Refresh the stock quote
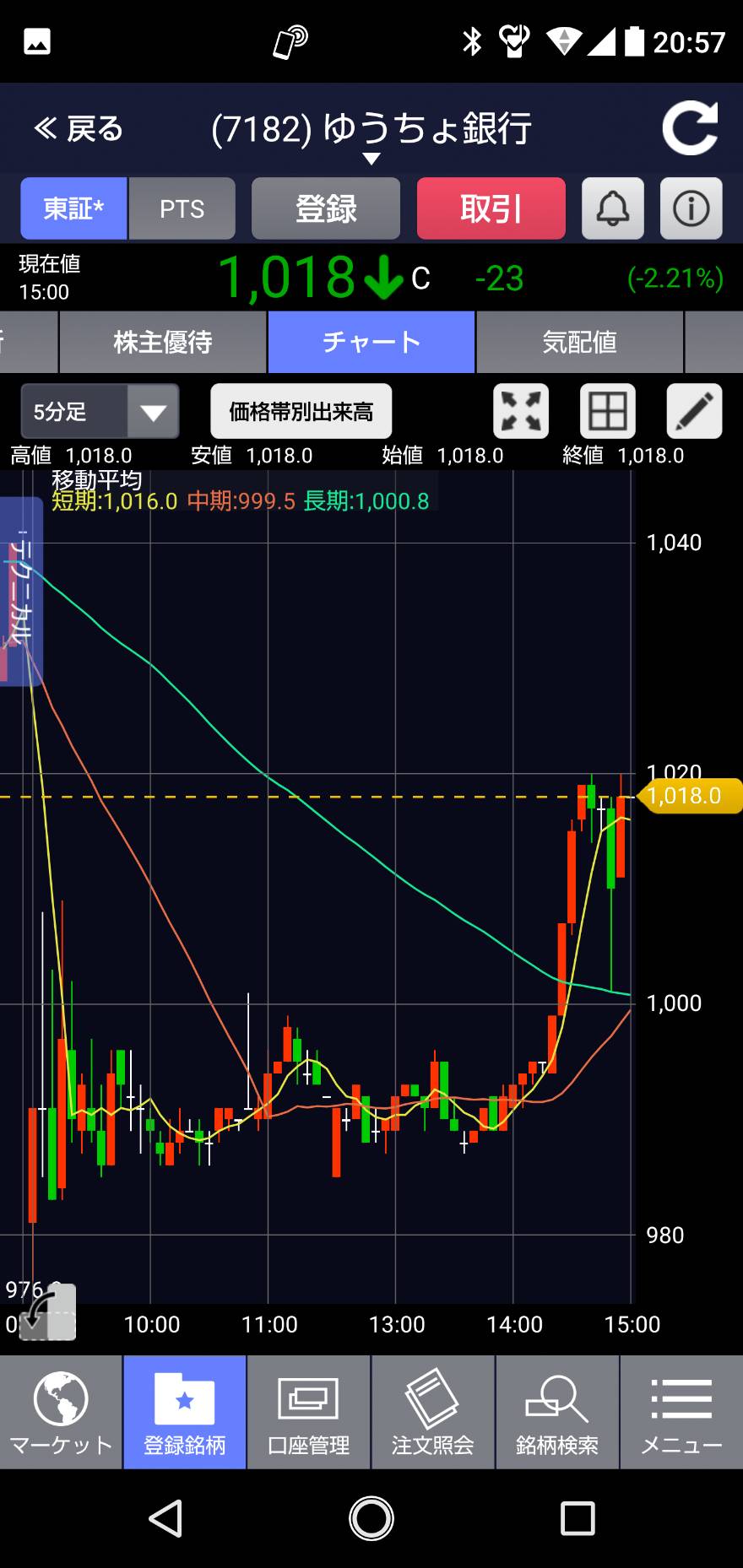The width and height of the screenshot is (743, 1568). pos(690,128)
